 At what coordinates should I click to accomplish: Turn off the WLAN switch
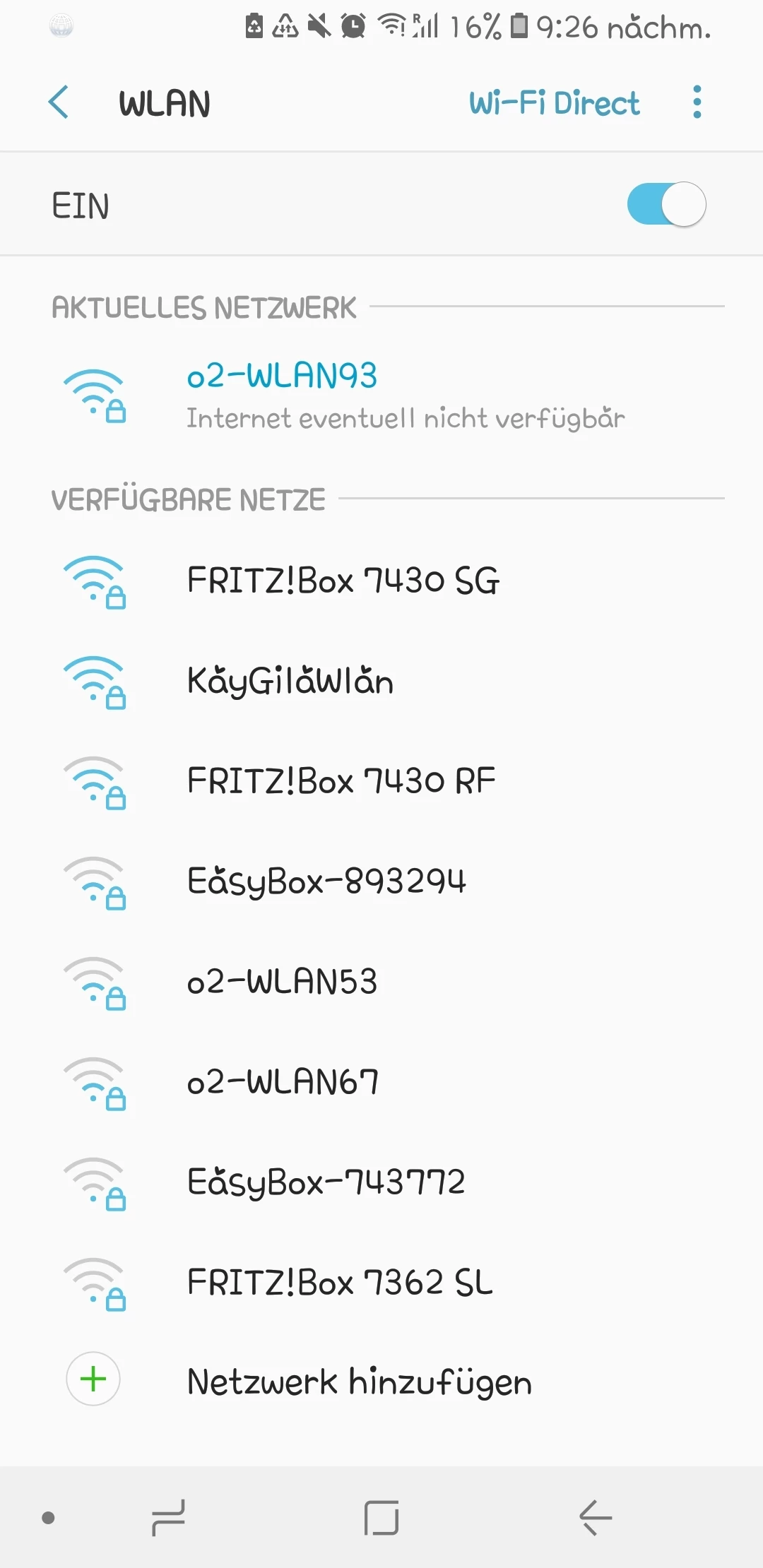coord(666,205)
